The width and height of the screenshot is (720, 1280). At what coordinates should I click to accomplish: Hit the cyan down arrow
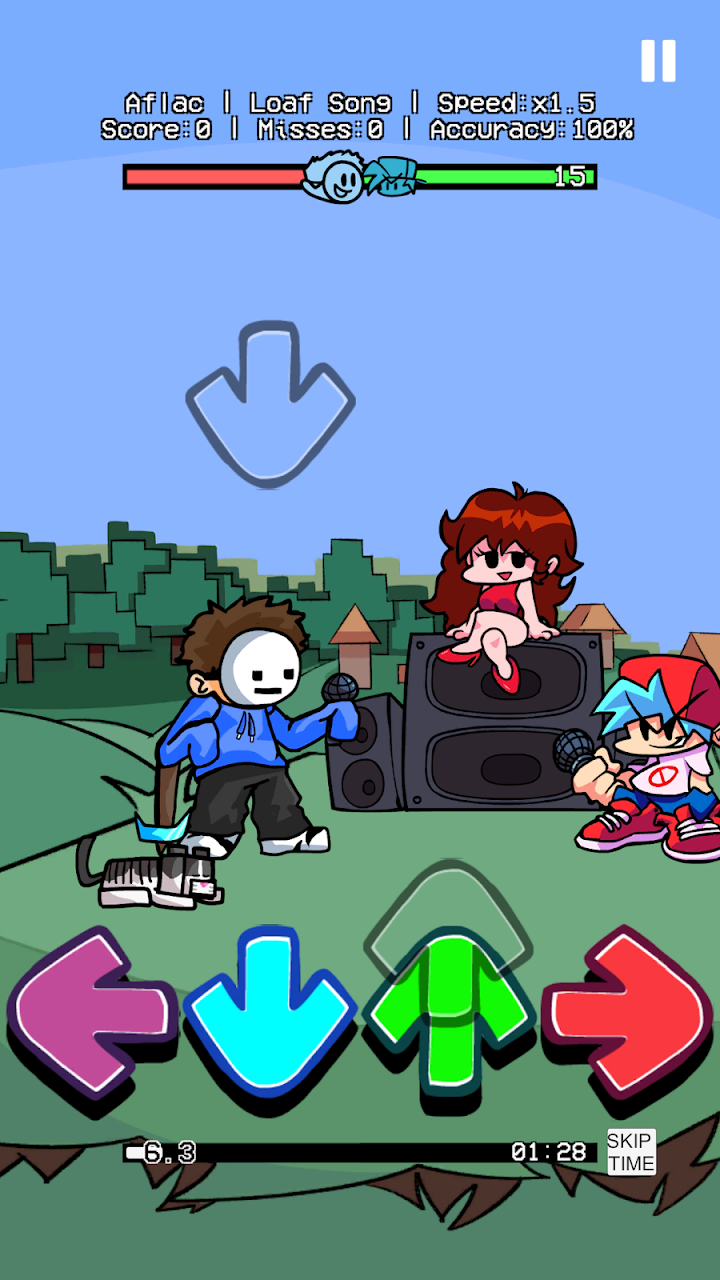point(270,1012)
